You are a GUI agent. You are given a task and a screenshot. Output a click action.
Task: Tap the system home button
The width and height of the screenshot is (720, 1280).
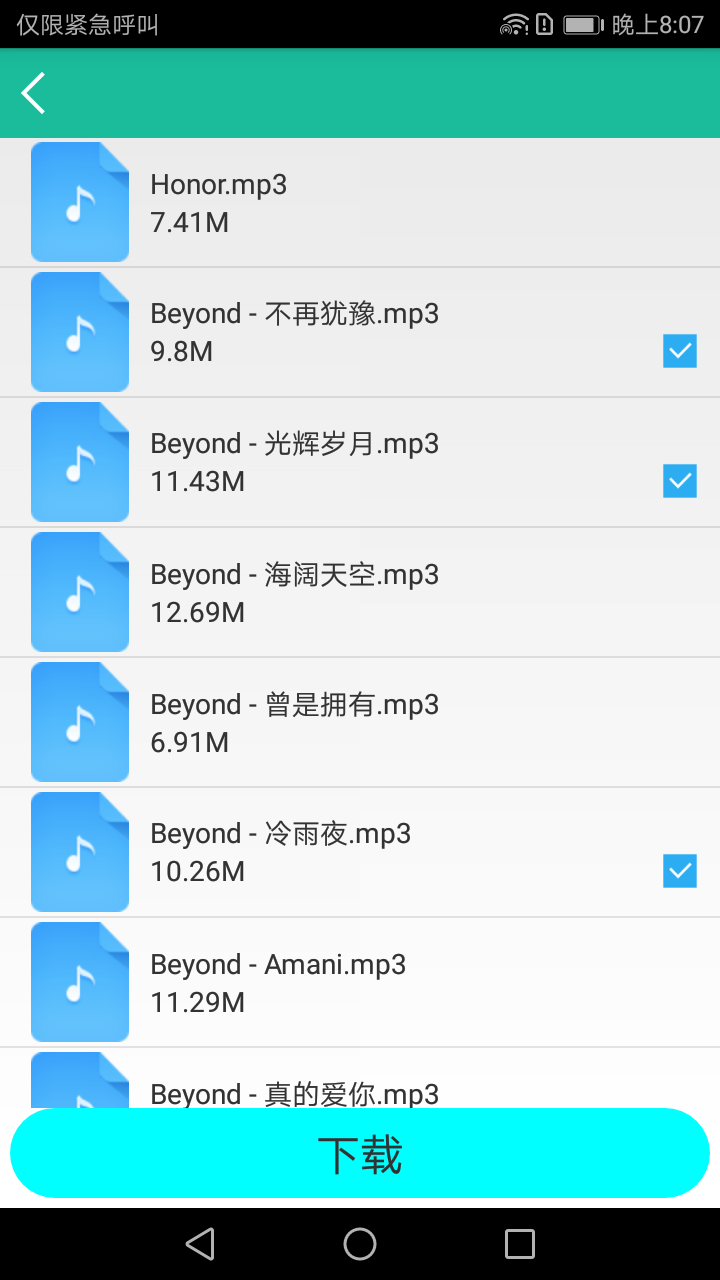click(360, 1244)
